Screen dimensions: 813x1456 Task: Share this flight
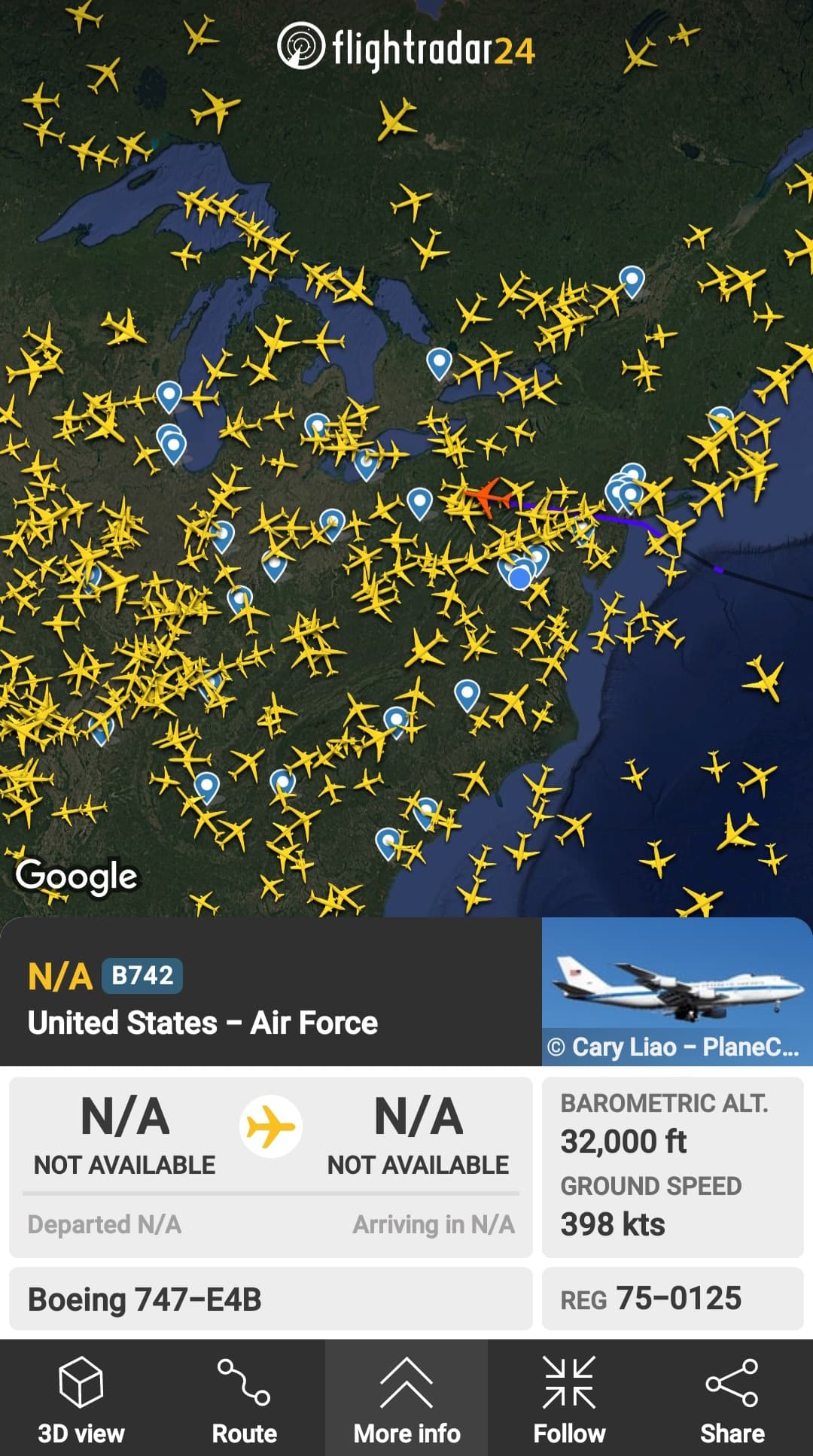pyautogui.click(x=732, y=1397)
